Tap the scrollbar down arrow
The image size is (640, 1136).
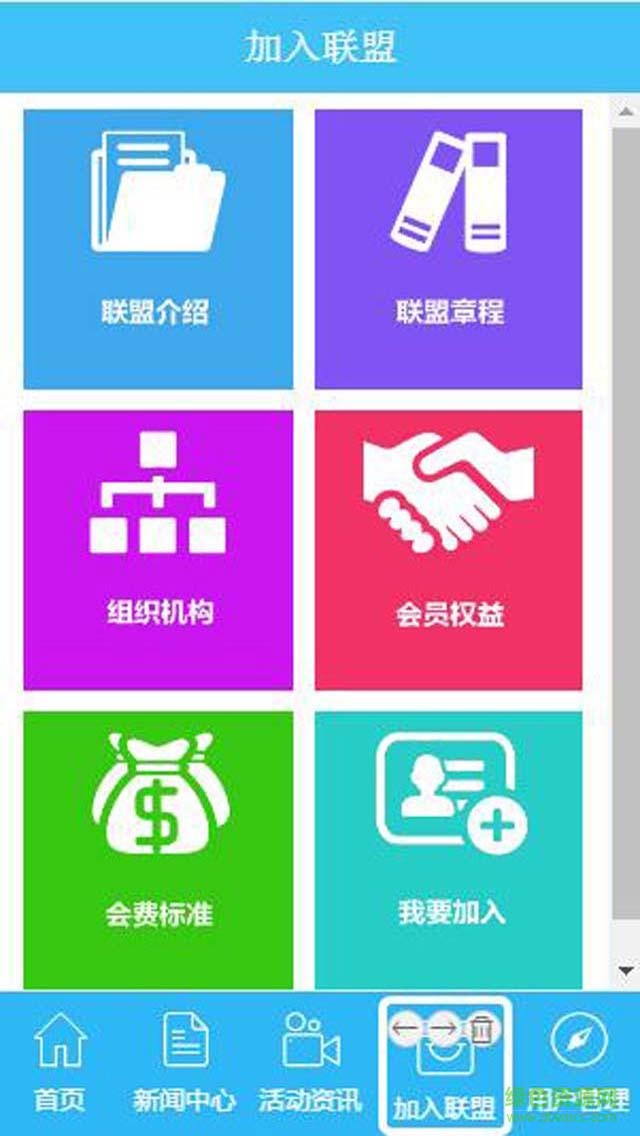(x=626, y=970)
